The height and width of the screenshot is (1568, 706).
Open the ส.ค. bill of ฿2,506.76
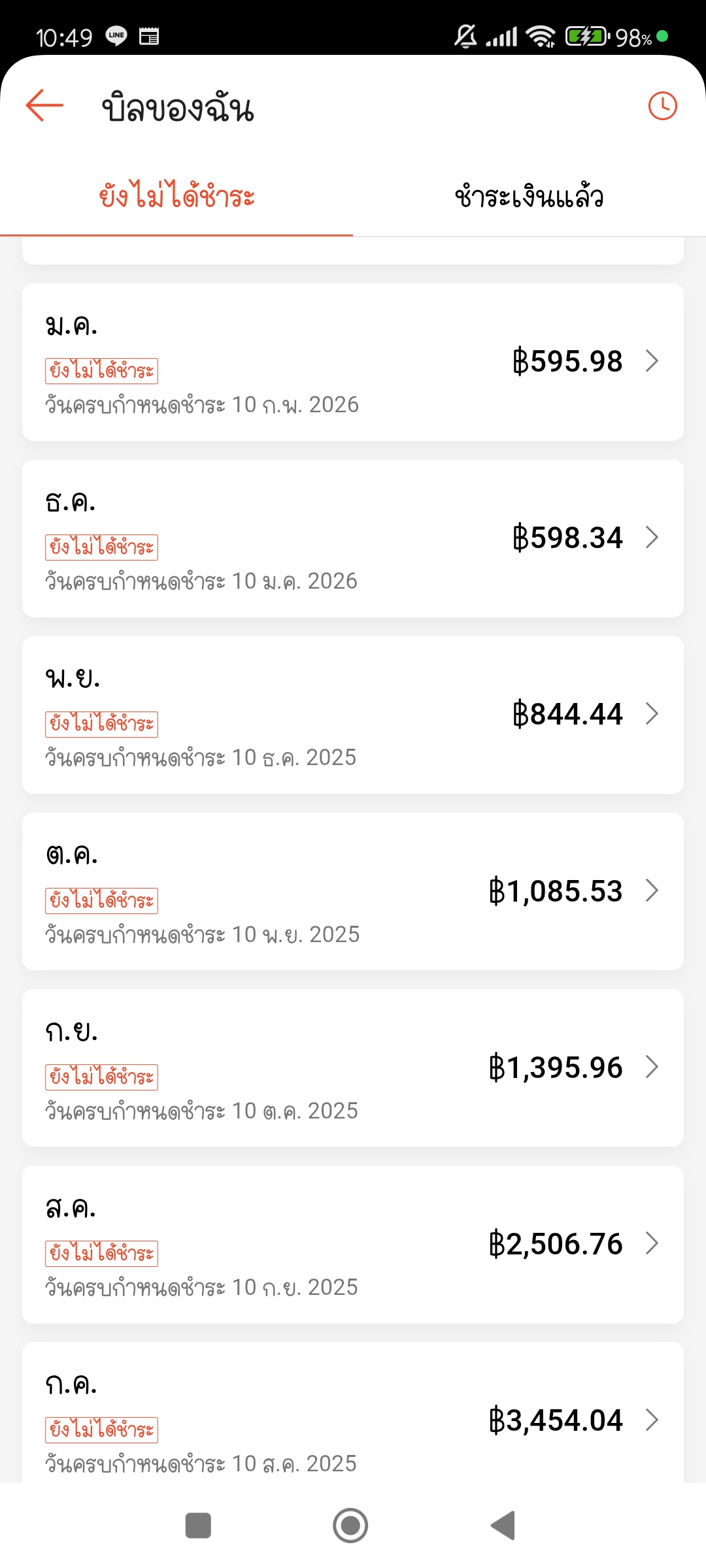click(353, 1245)
